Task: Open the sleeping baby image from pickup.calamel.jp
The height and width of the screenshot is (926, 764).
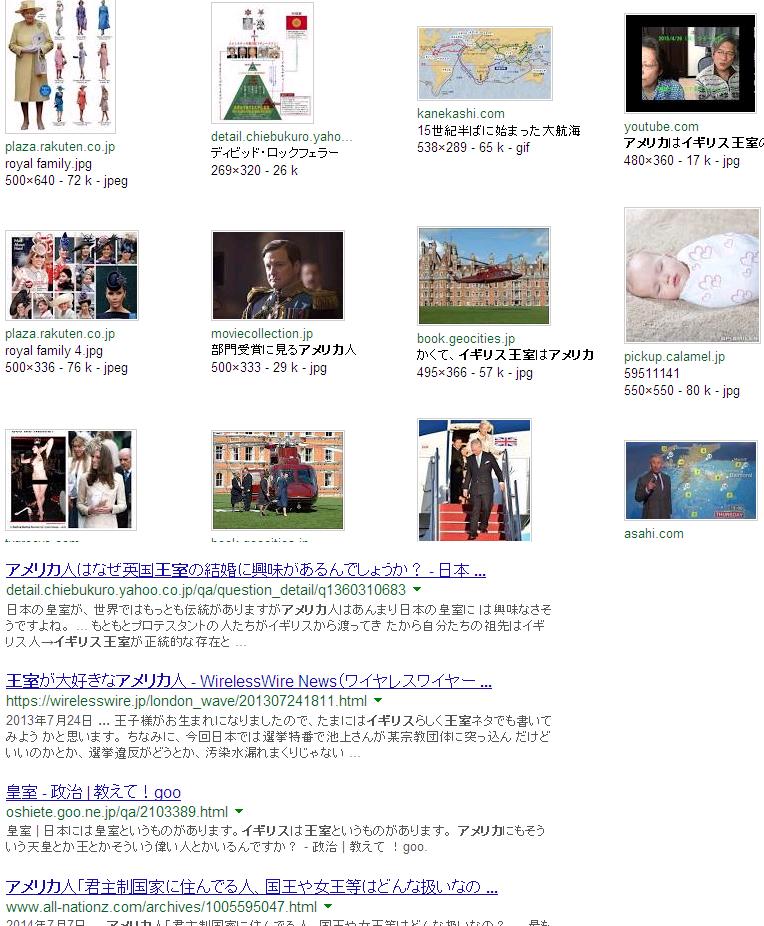Action: (692, 275)
